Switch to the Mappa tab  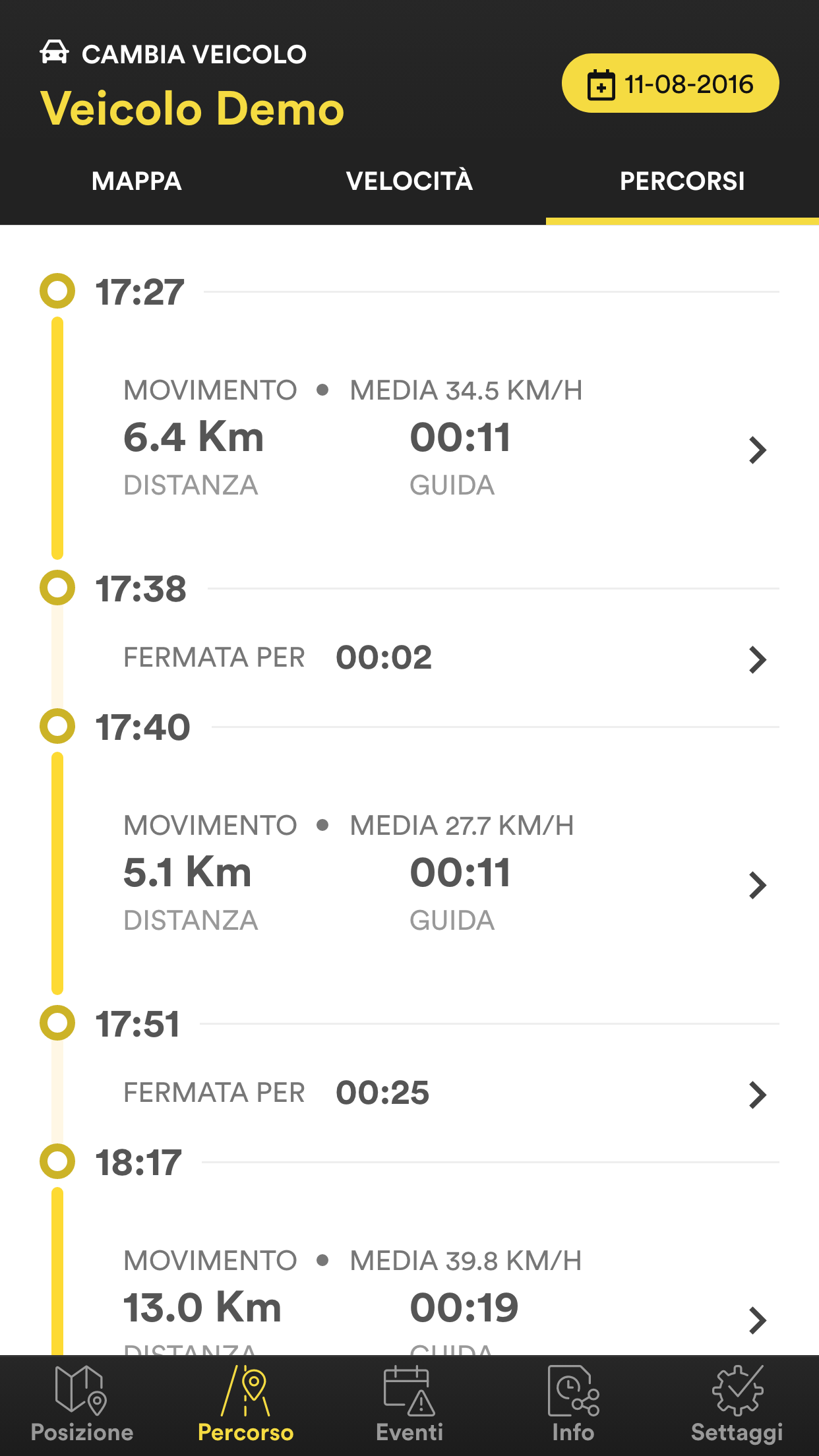pos(136,181)
